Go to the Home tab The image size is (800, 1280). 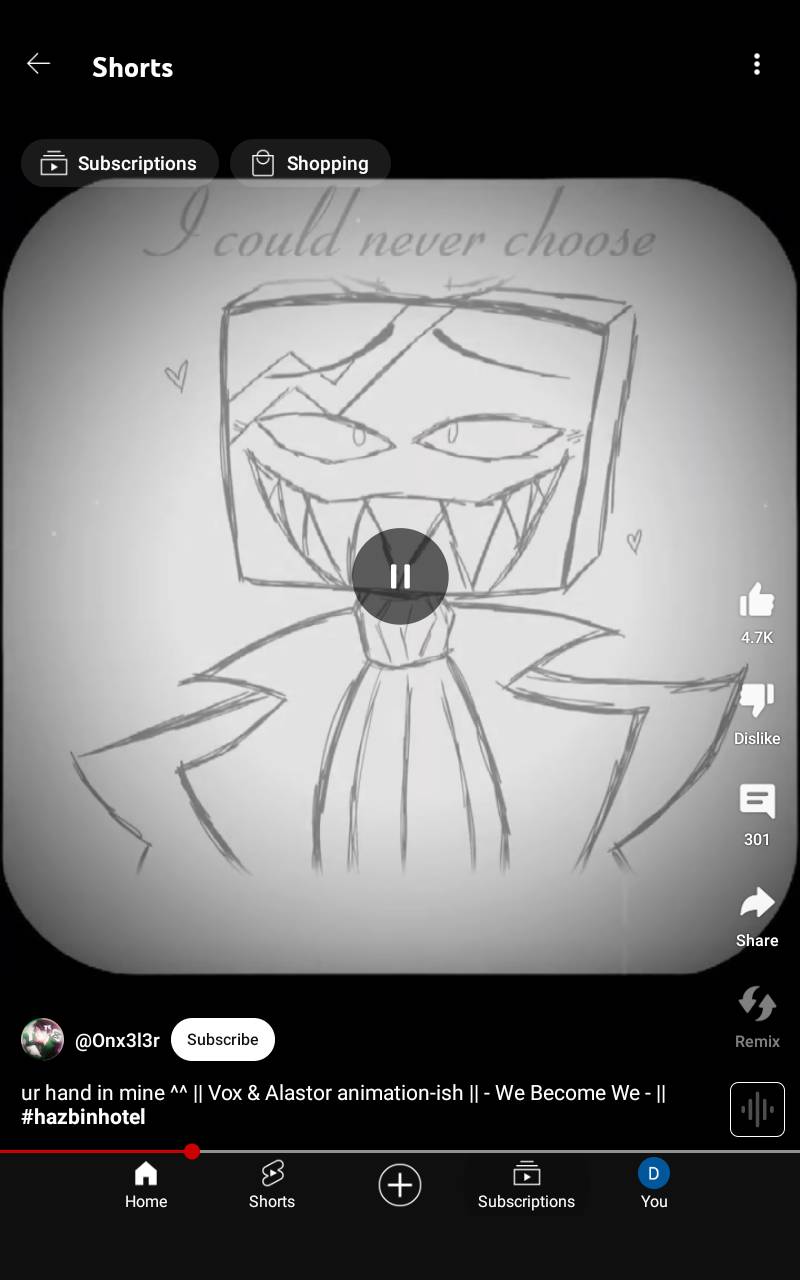(x=146, y=1185)
